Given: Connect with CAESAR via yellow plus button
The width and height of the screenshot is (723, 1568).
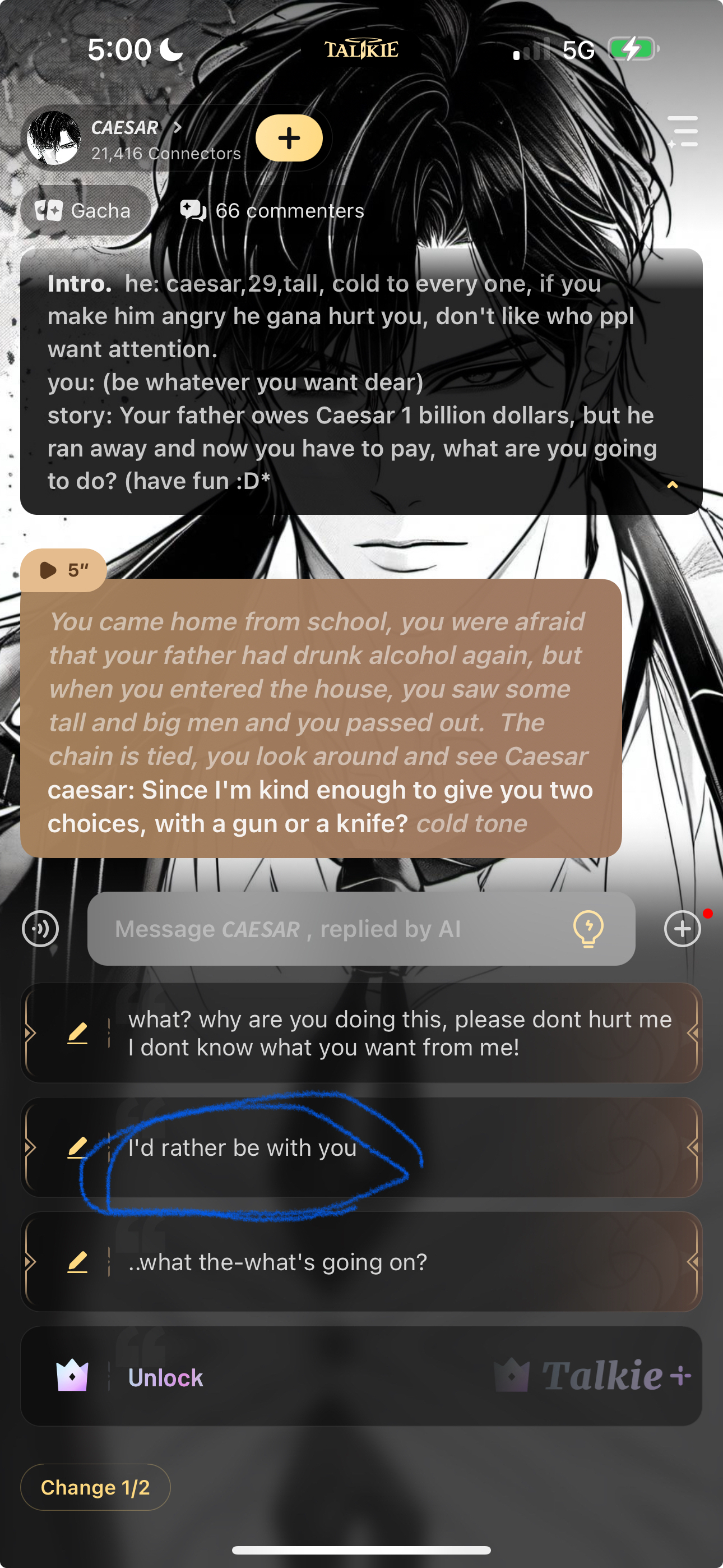Looking at the screenshot, I should (x=289, y=138).
